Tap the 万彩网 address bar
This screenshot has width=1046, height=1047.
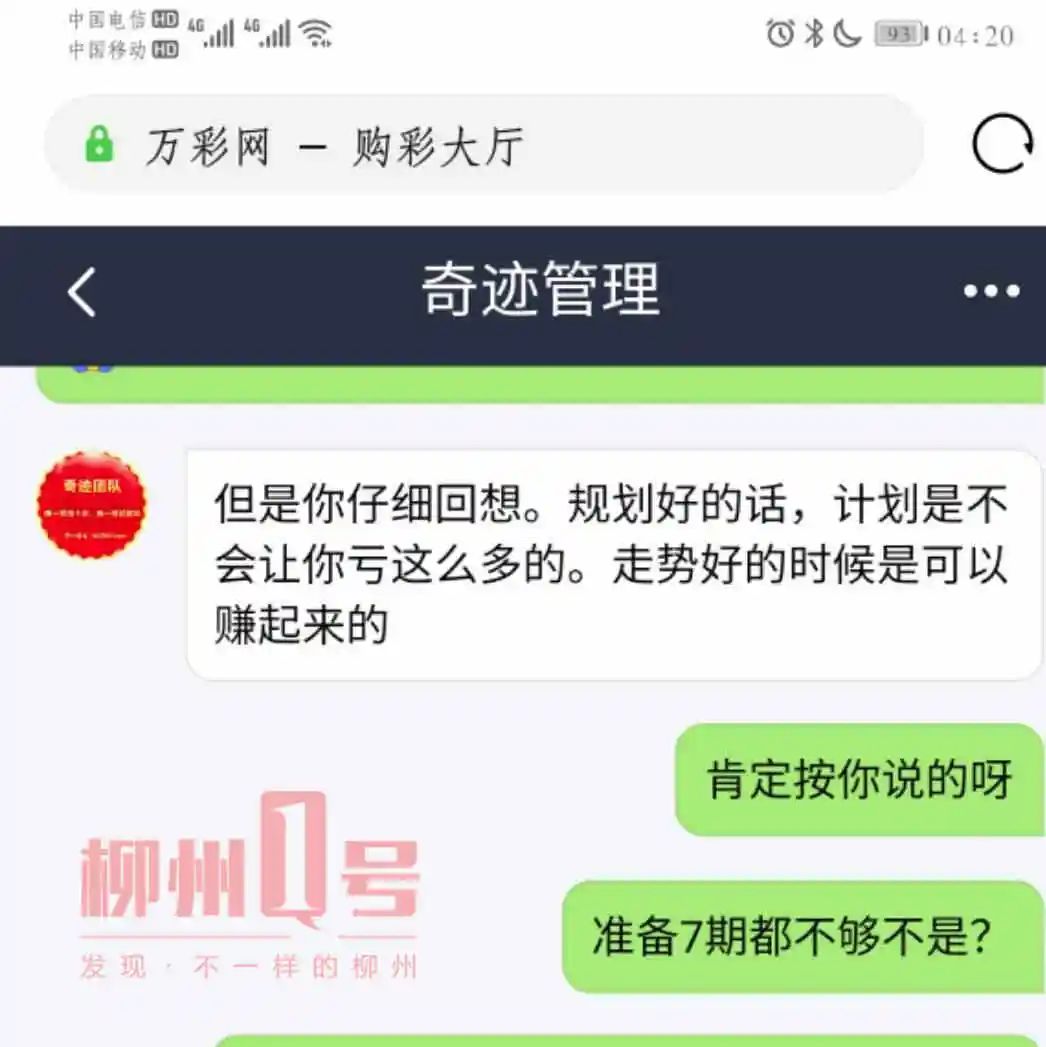point(483,147)
